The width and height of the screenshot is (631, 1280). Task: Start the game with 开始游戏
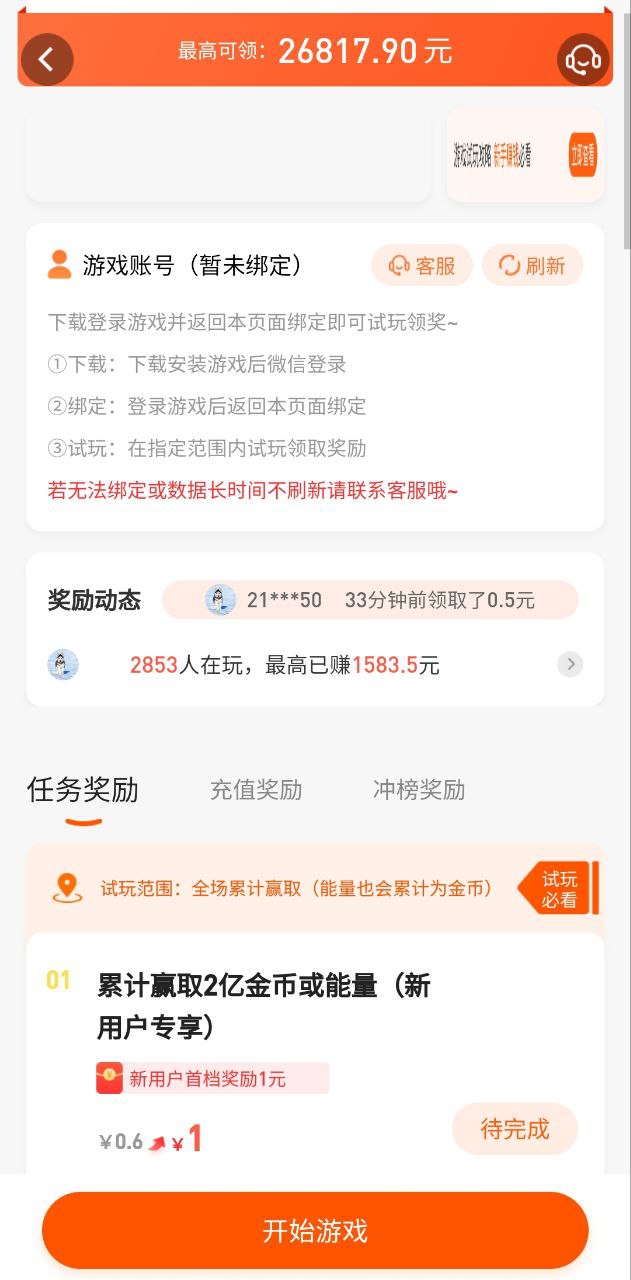(x=315, y=1231)
